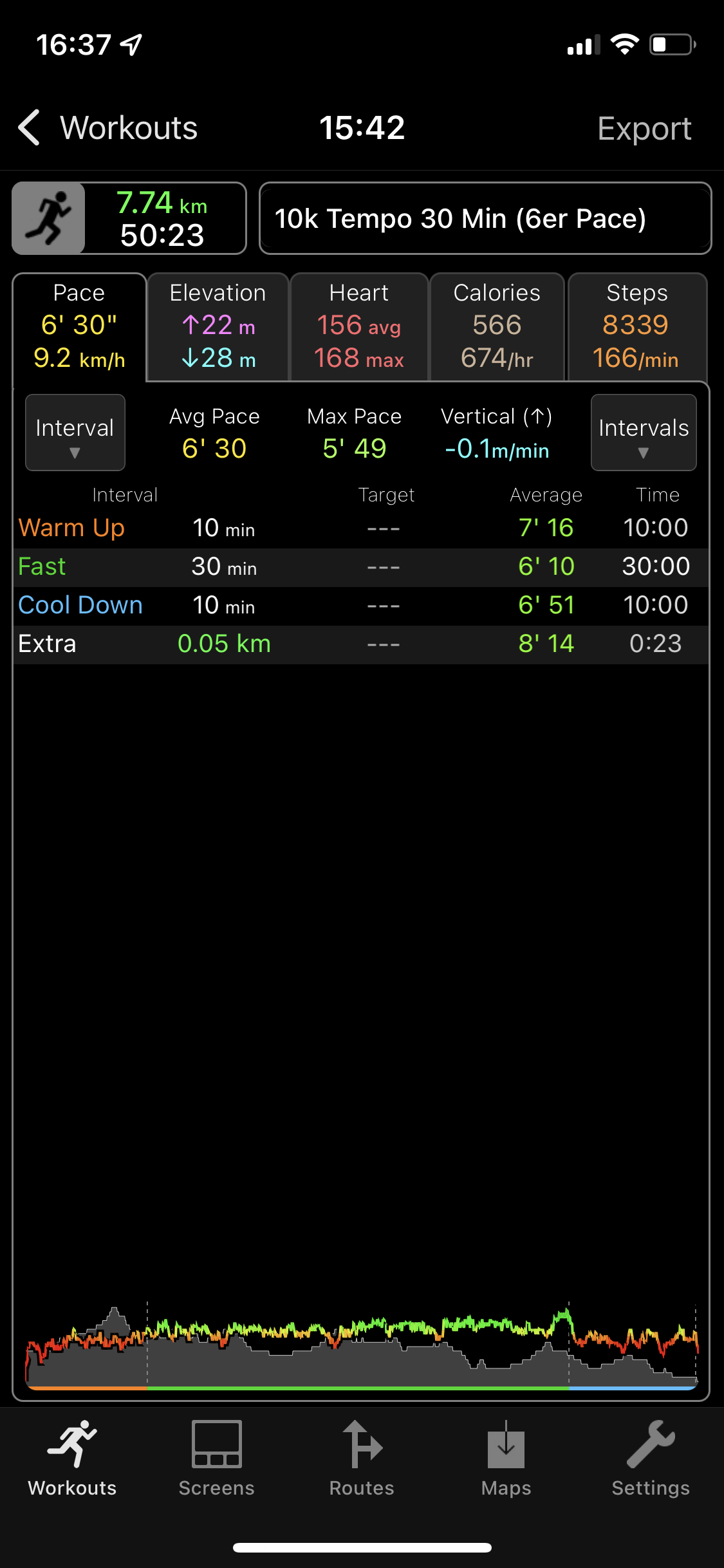The width and height of the screenshot is (724, 1568).
Task: Switch to the Heart tab
Action: pos(359,327)
